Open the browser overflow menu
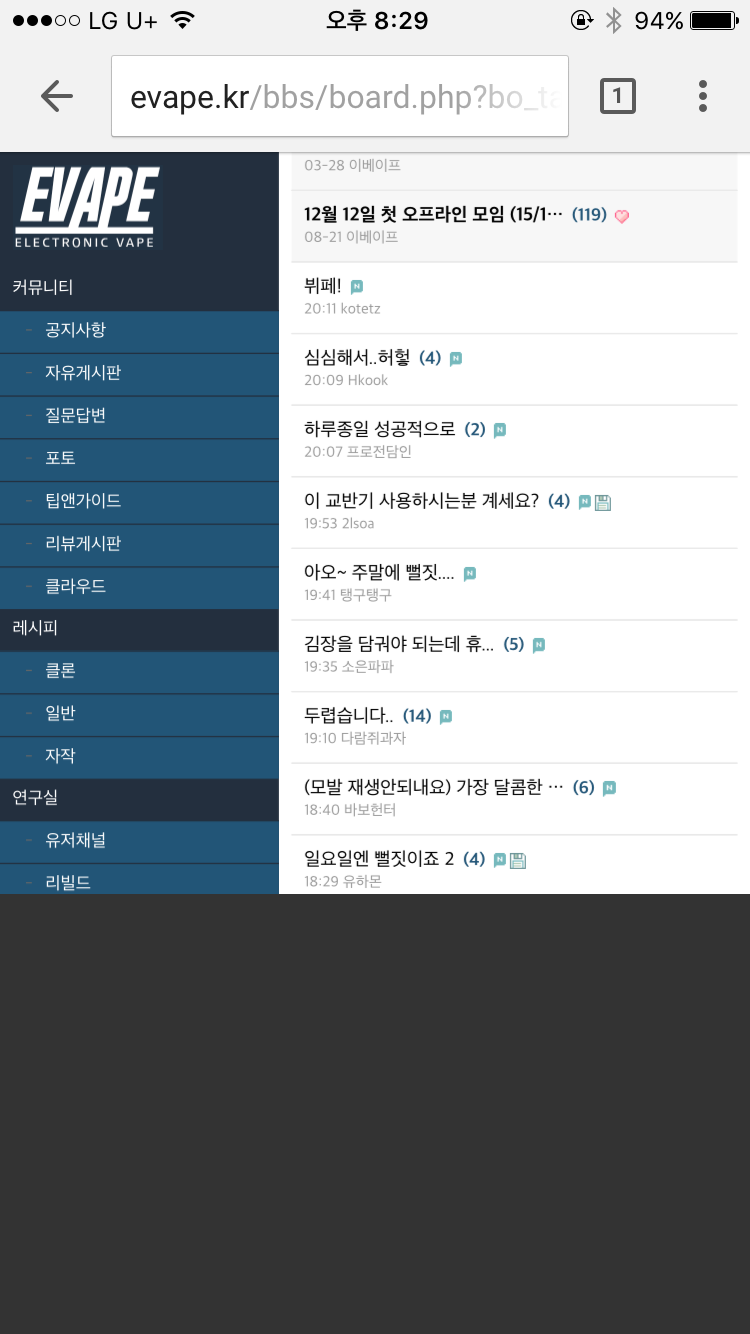The height and width of the screenshot is (1334, 750). coord(703,96)
